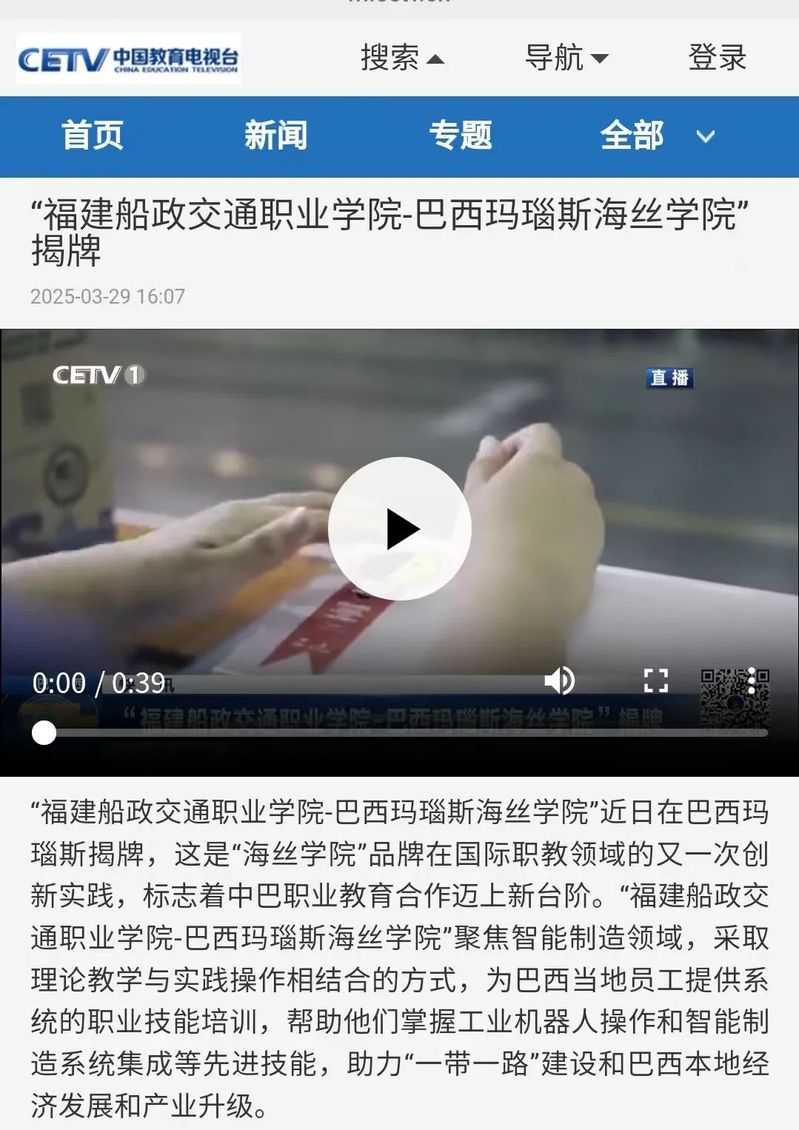This screenshot has width=799, height=1130.
Task: Expand the 搜索 search dropdown
Action: point(402,58)
